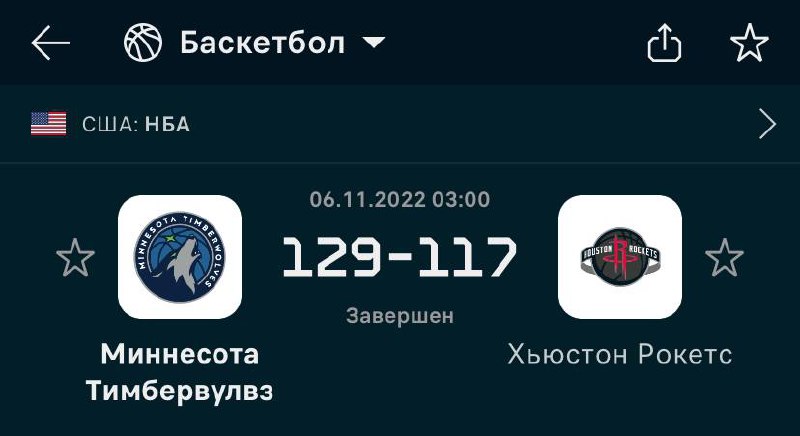Viewport: 800px width, 436px height.
Task: Open the Хьюстон Рокетс team page
Action: (620, 257)
